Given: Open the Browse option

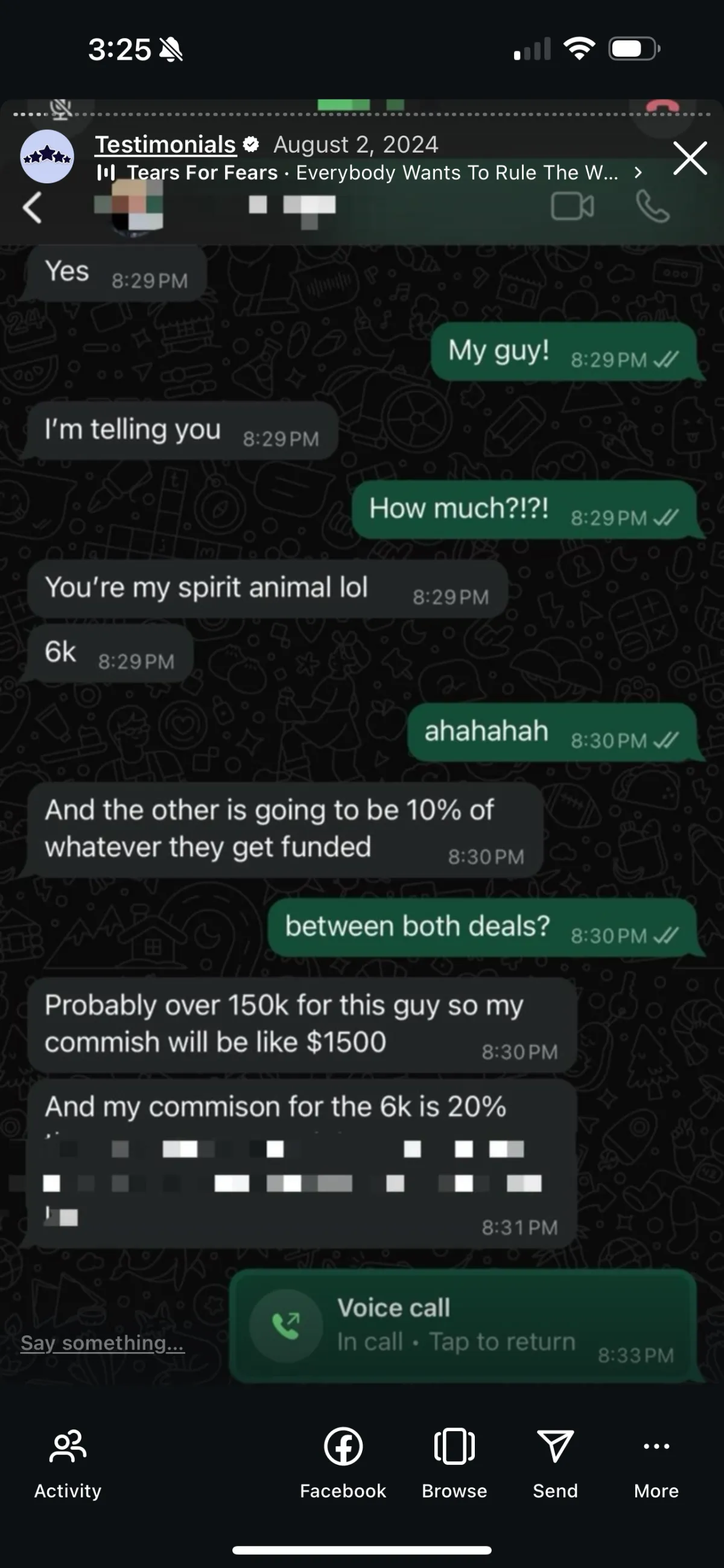Looking at the screenshot, I should (454, 1462).
